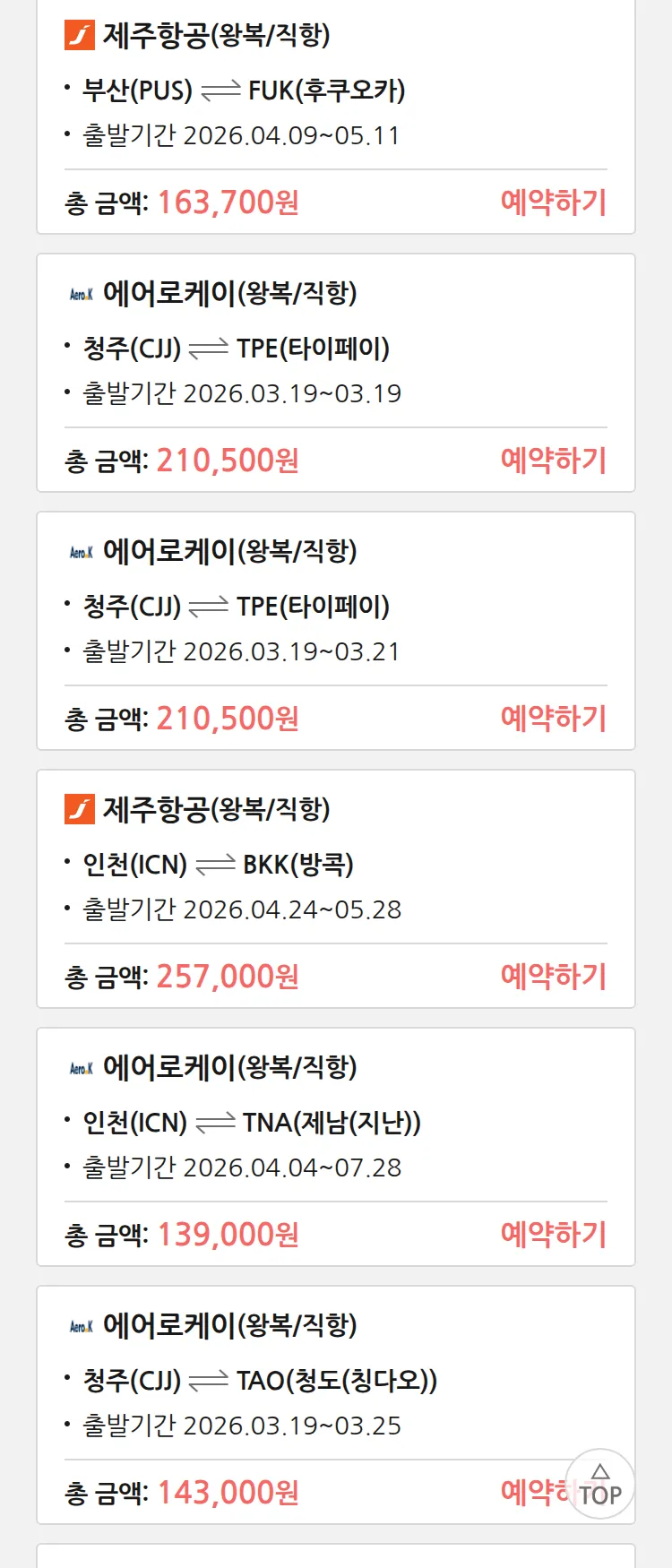
Task: Book 청주–타이페이 flight departing 03.19~03.19
Action: coord(553,461)
